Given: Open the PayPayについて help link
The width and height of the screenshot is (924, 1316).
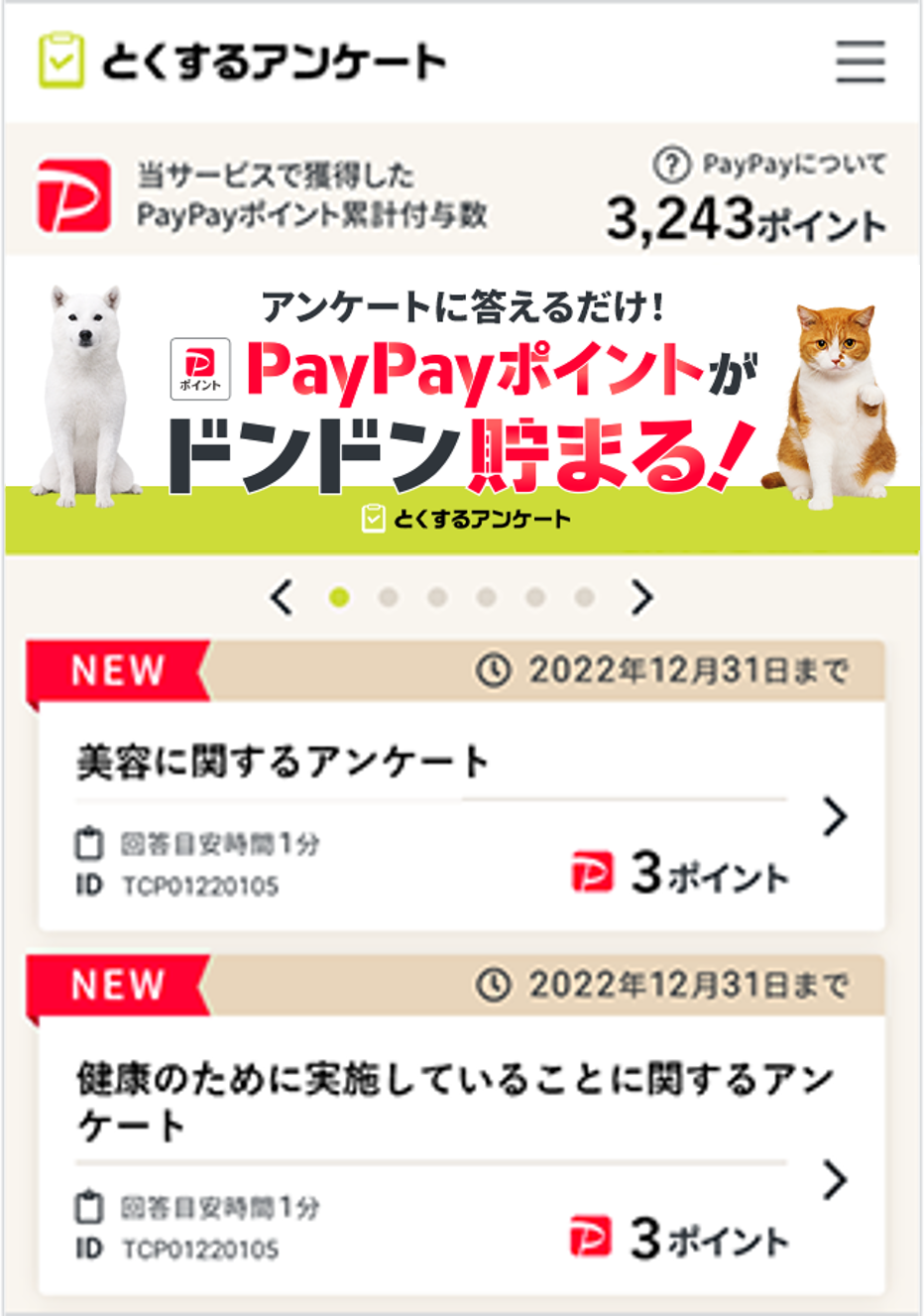Looking at the screenshot, I should pos(770,165).
